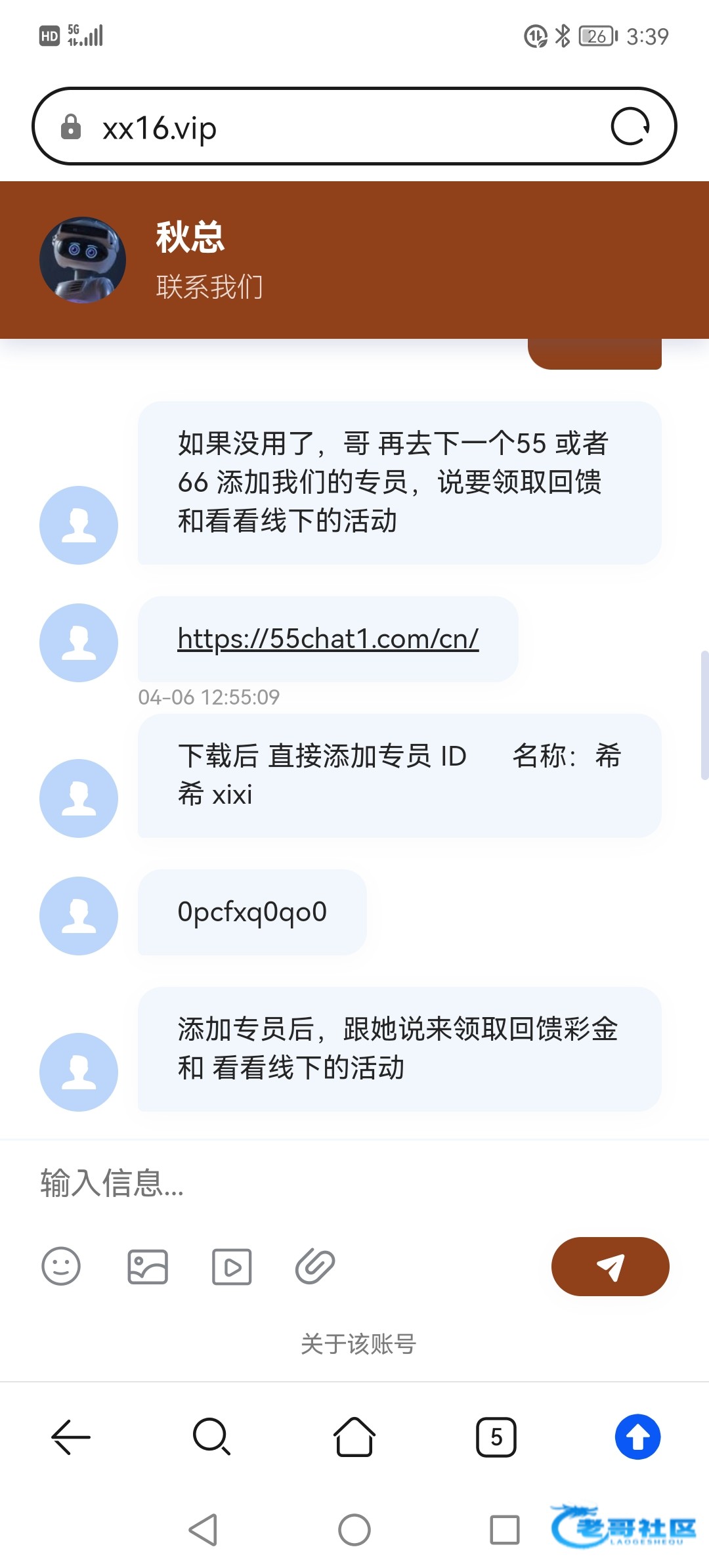709x1568 pixels.
Task: Open the 关于该账号 link
Action: point(358,1344)
